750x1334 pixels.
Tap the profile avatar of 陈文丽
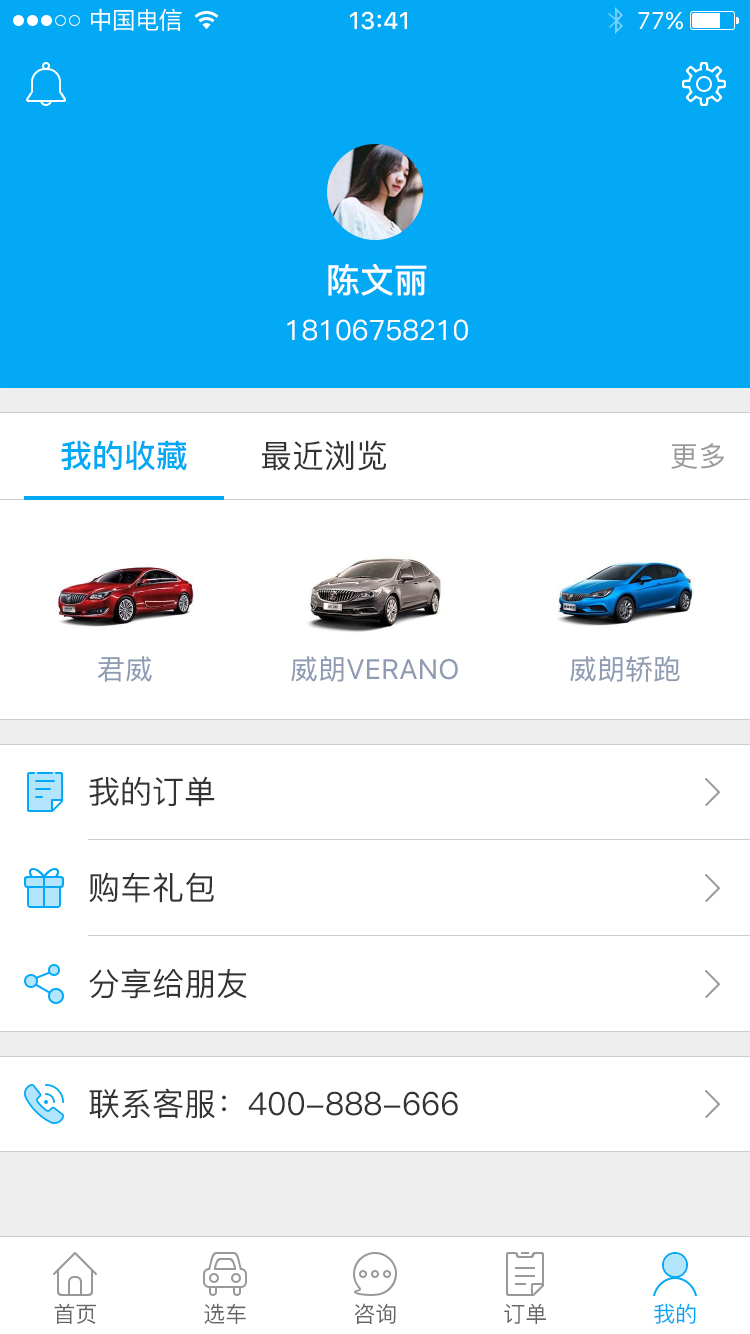pyautogui.click(x=375, y=192)
